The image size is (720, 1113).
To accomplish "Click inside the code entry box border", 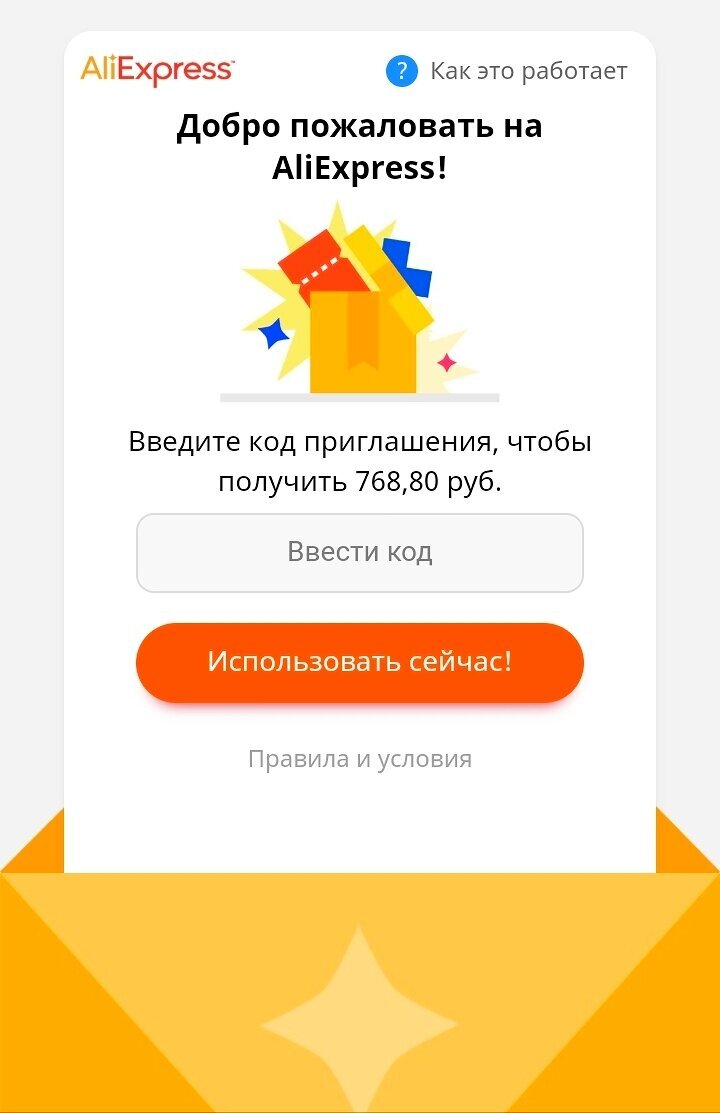I will [x=360, y=552].
